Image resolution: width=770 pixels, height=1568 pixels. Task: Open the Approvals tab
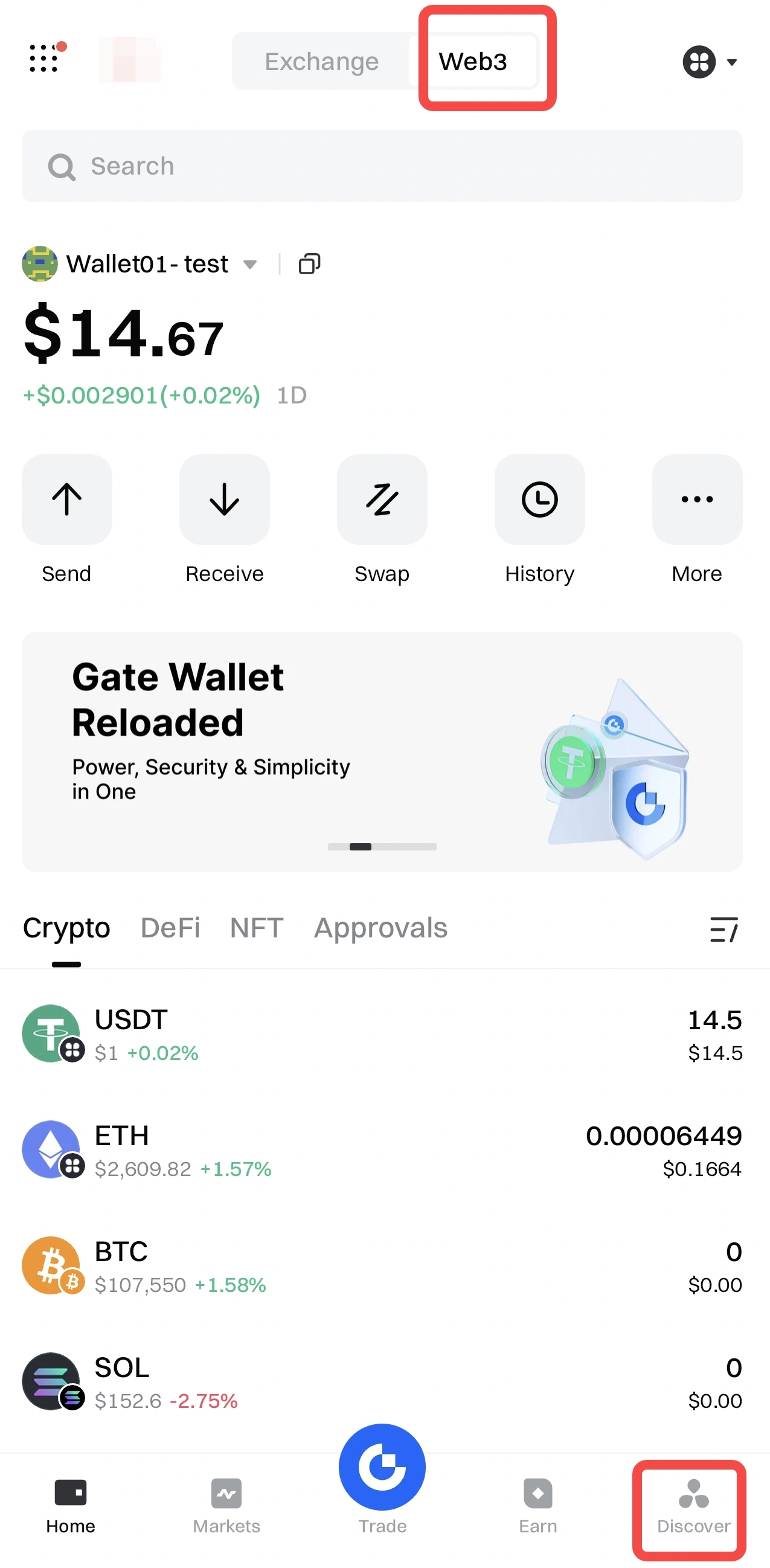point(380,928)
